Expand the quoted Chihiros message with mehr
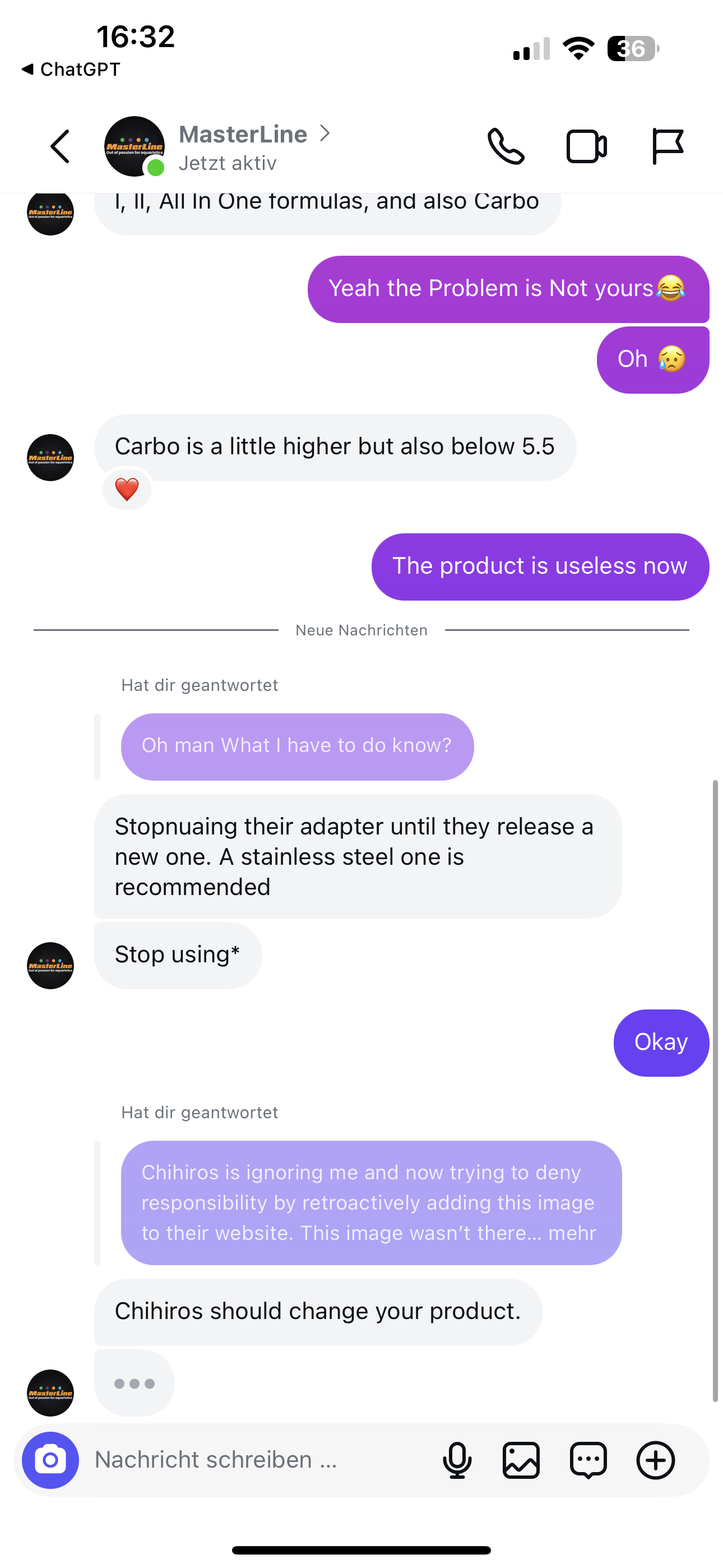 click(x=572, y=1233)
